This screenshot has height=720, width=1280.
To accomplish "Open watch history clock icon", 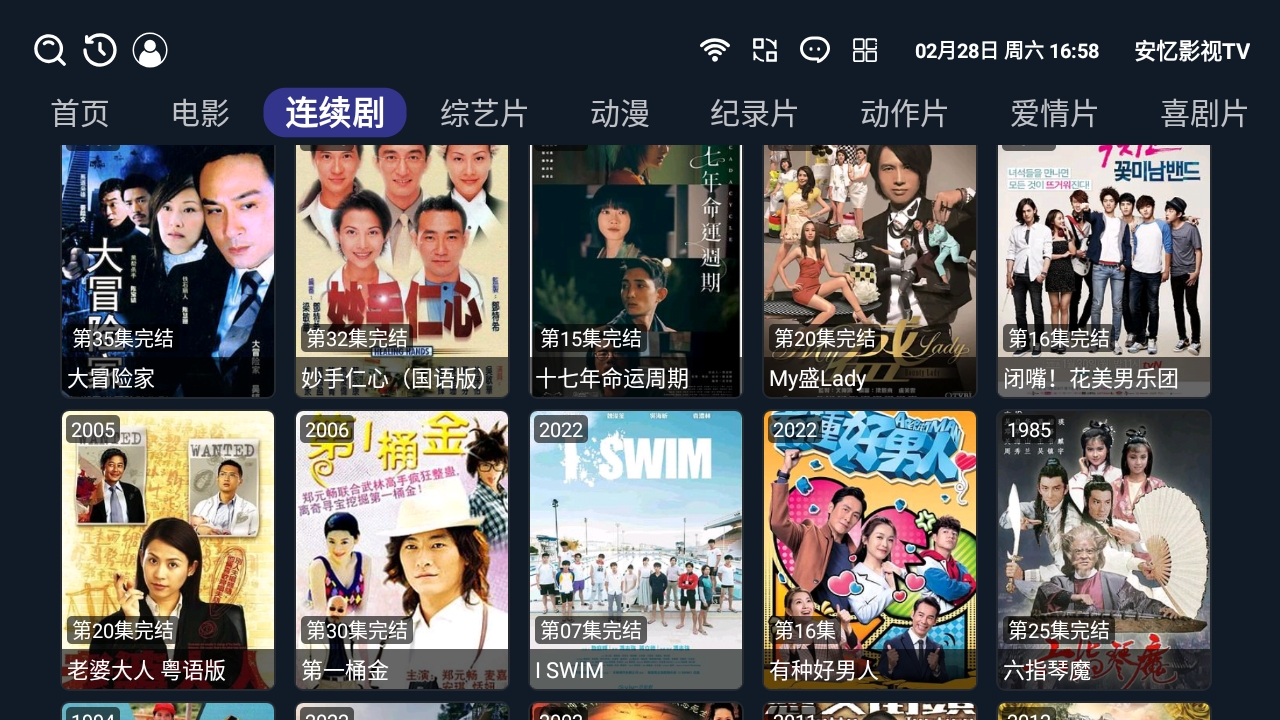I will 100,50.
